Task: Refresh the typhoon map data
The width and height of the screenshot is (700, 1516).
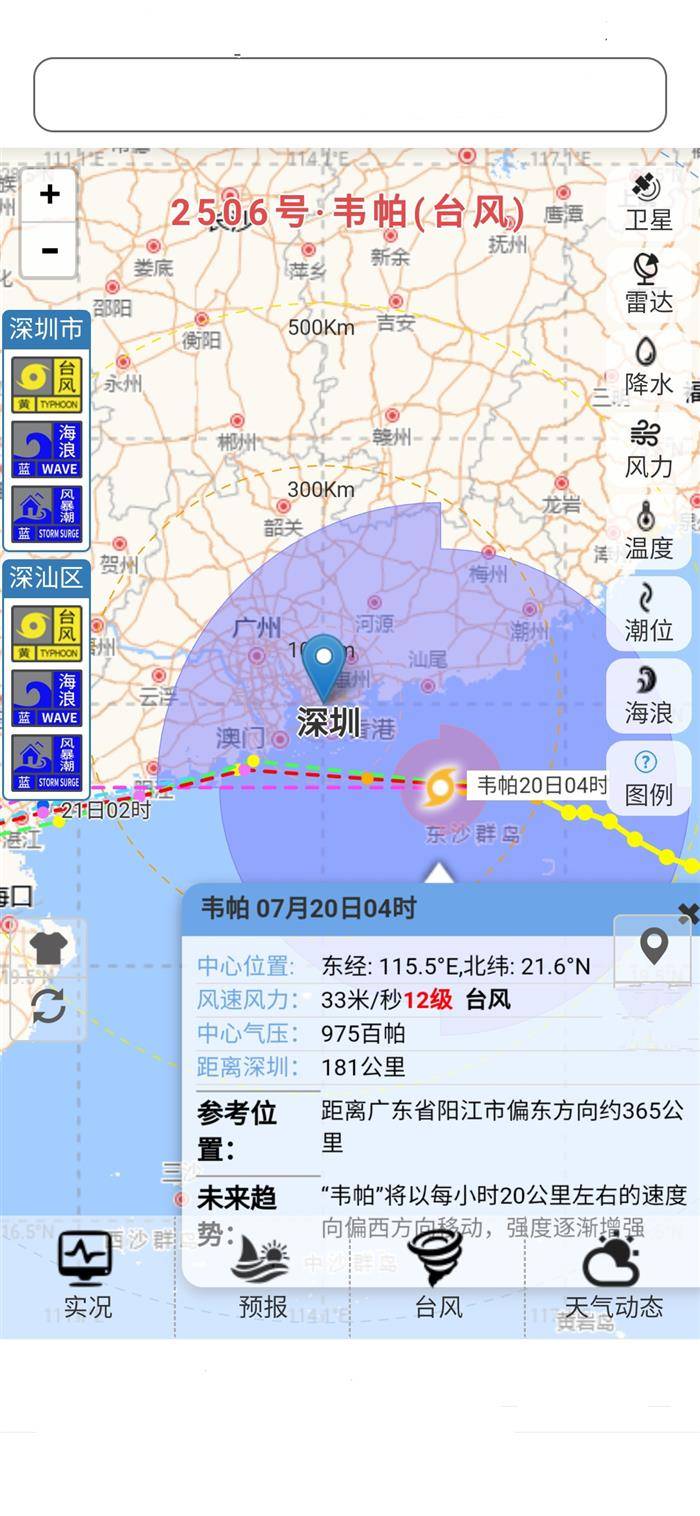Action: 48,1005
